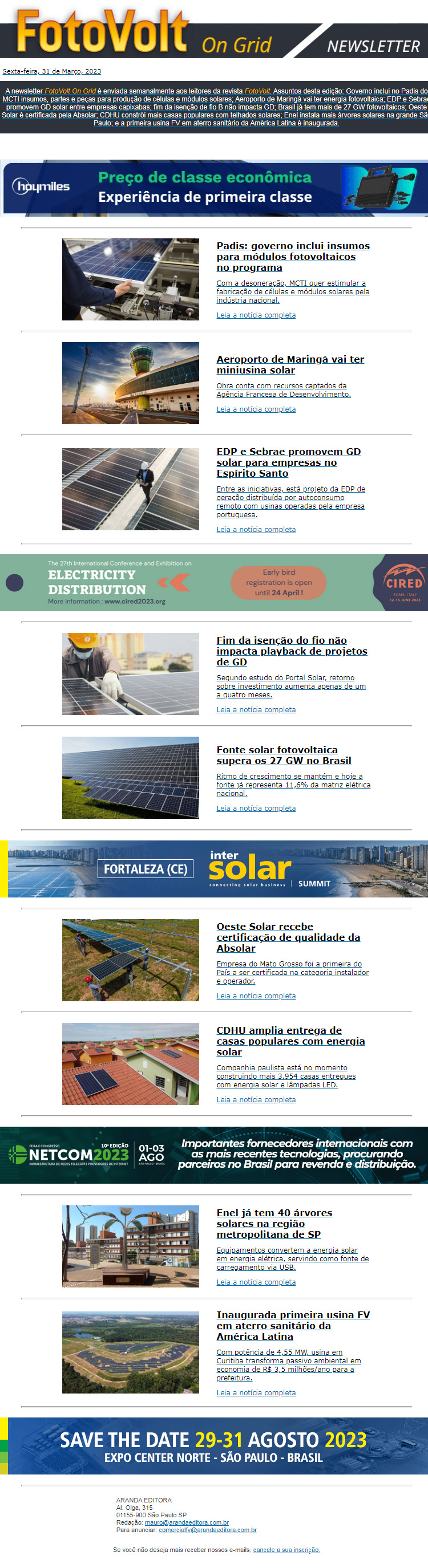The image size is (428, 1568).
Task: Open the Intersolar Summit Fortaleza banner
Action: tap(213, 868)
